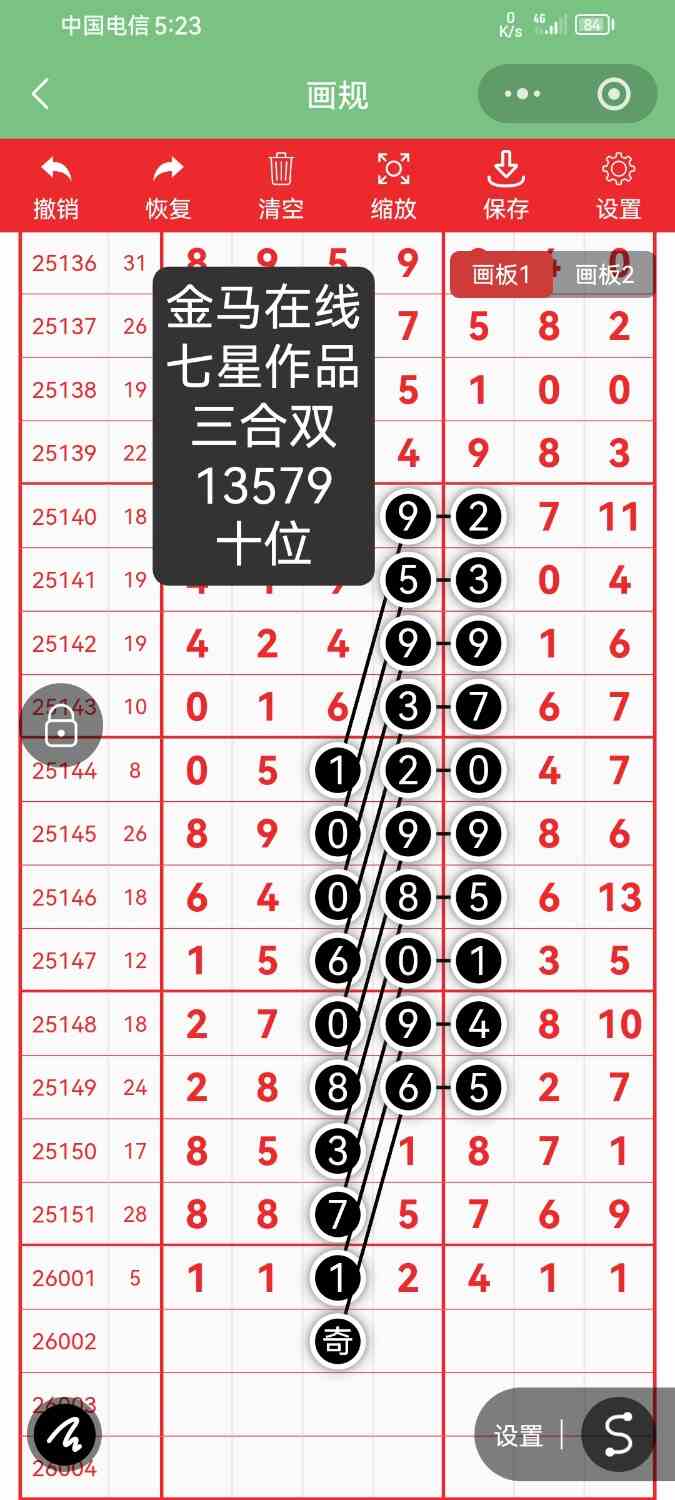
Task: Undo last stroke with 撤销
Action: click(56, 187)
